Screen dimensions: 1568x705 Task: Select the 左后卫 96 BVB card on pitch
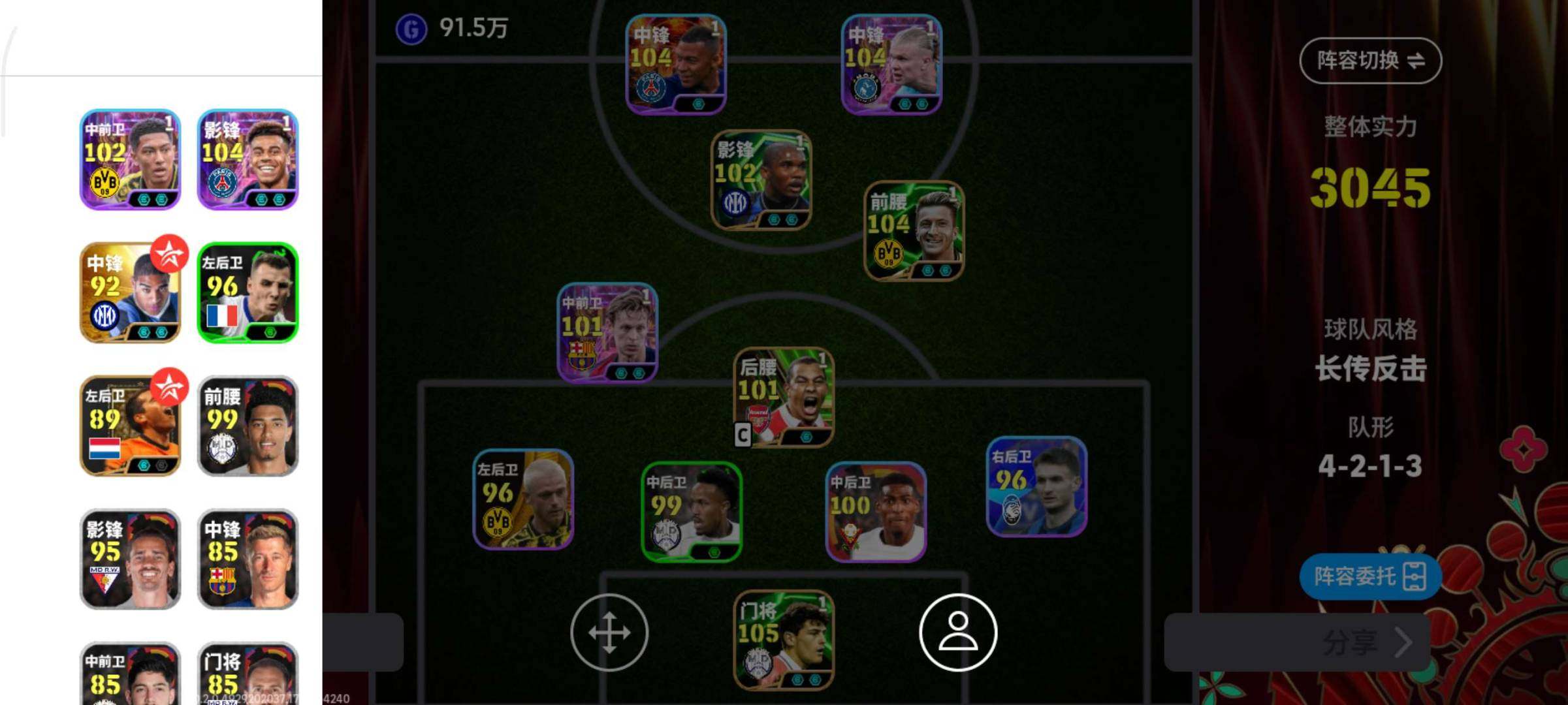coord(523,499)
